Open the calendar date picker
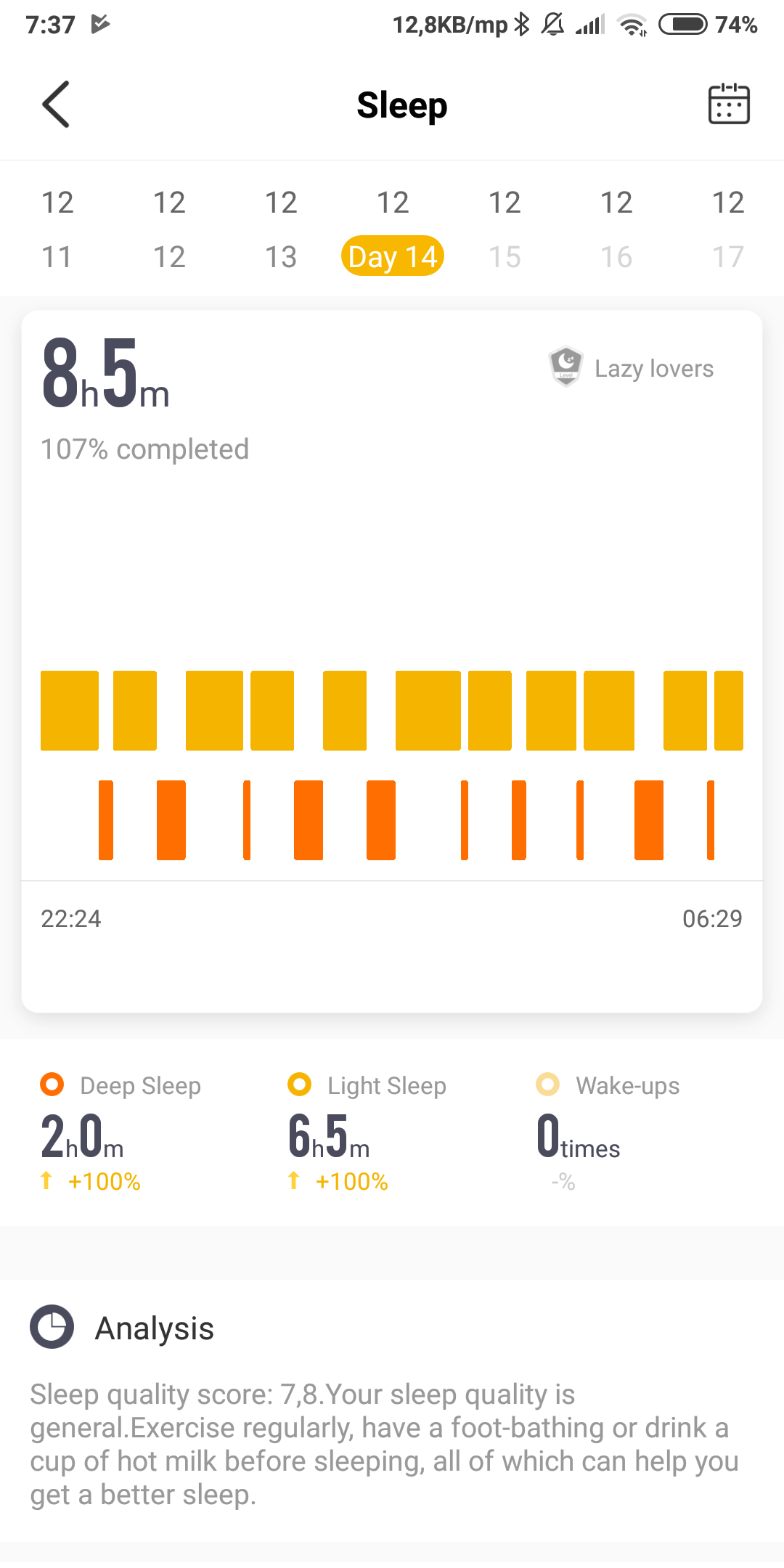 coord(729,104)
